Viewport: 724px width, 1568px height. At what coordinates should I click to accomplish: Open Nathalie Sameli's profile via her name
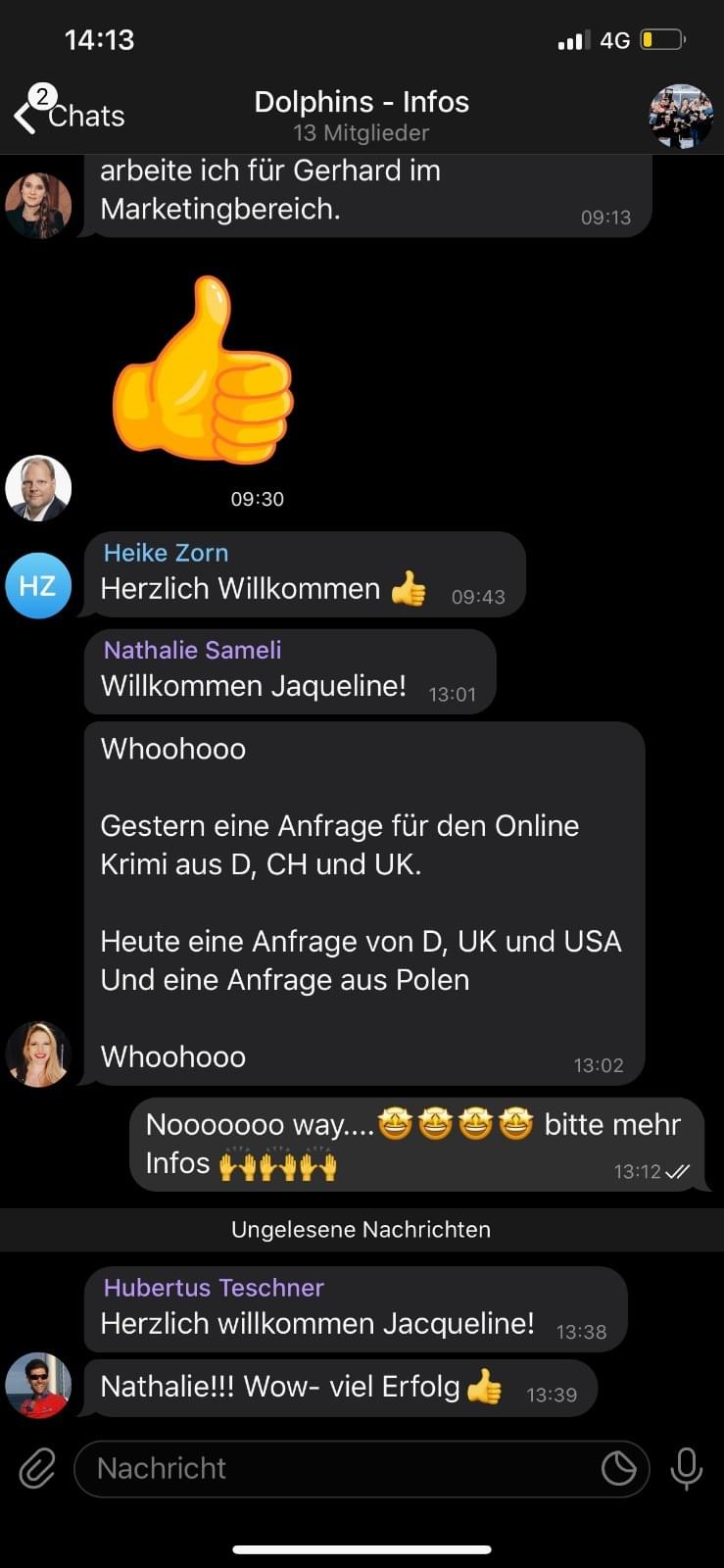click(192, 650)
